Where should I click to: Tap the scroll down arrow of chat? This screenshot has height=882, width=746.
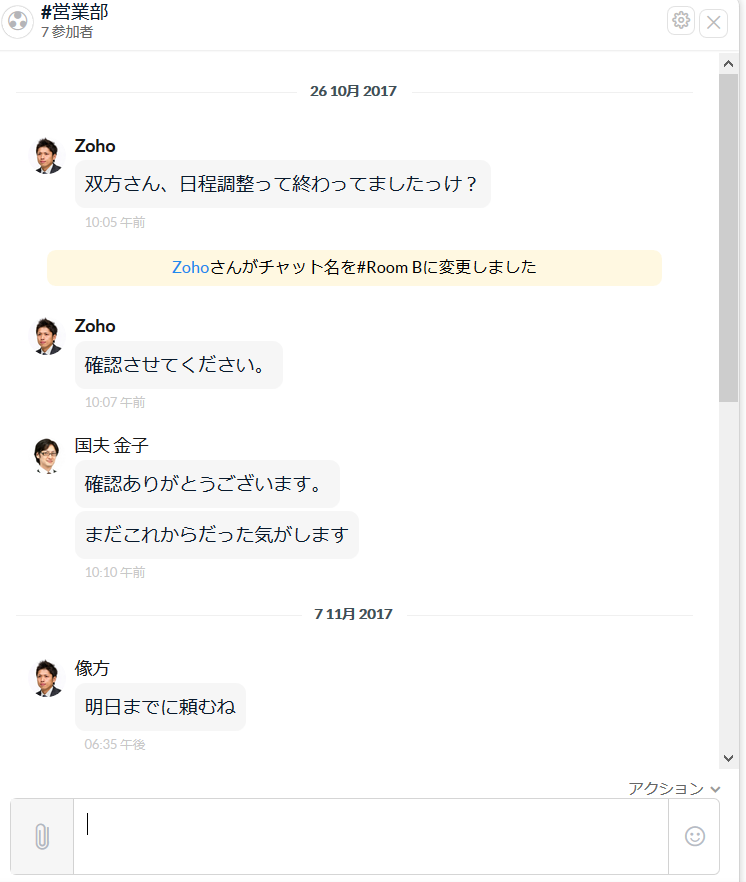(x=728, y=759)
